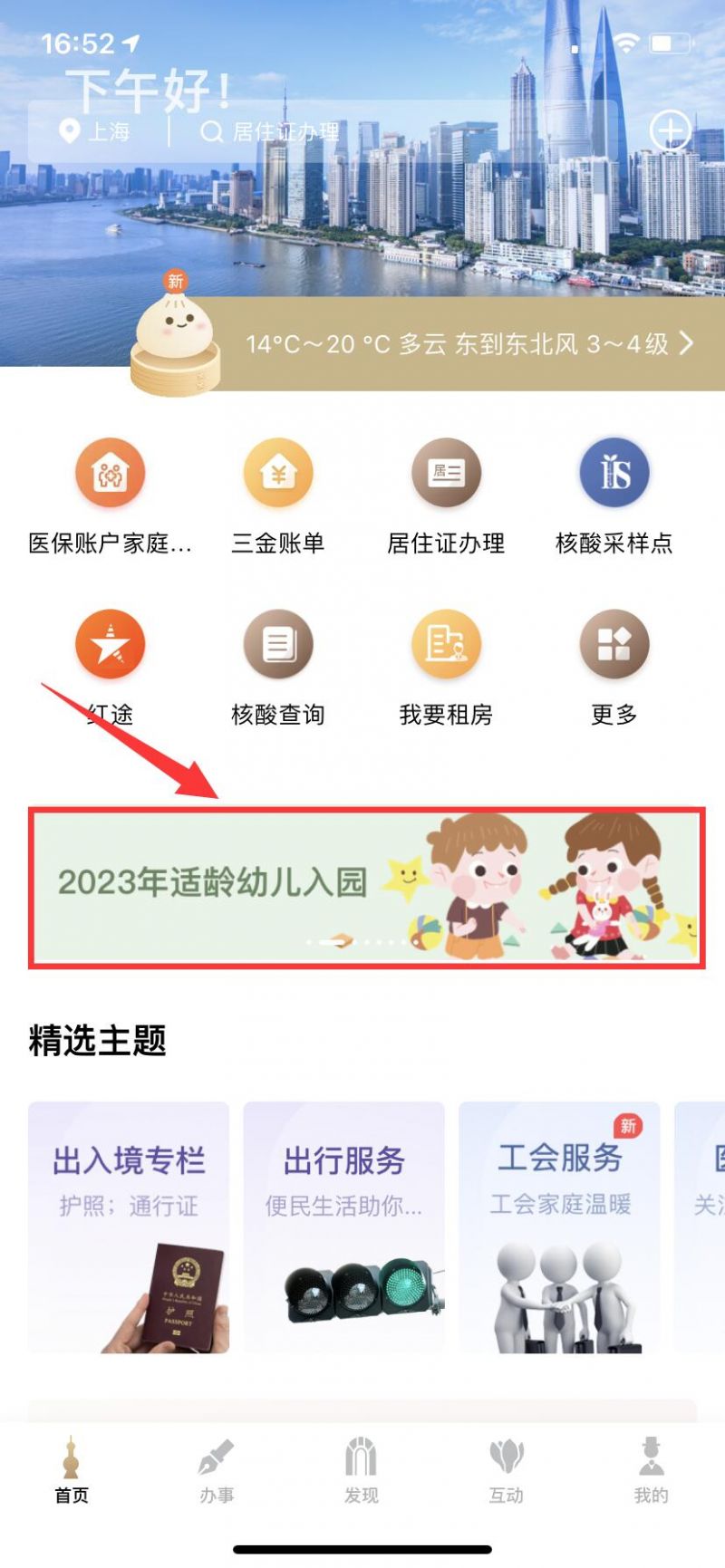The width and height of the screenshot is (725, 1568).
Task: Open the 工会服务 card
Action: click(x=560, y=1227)
